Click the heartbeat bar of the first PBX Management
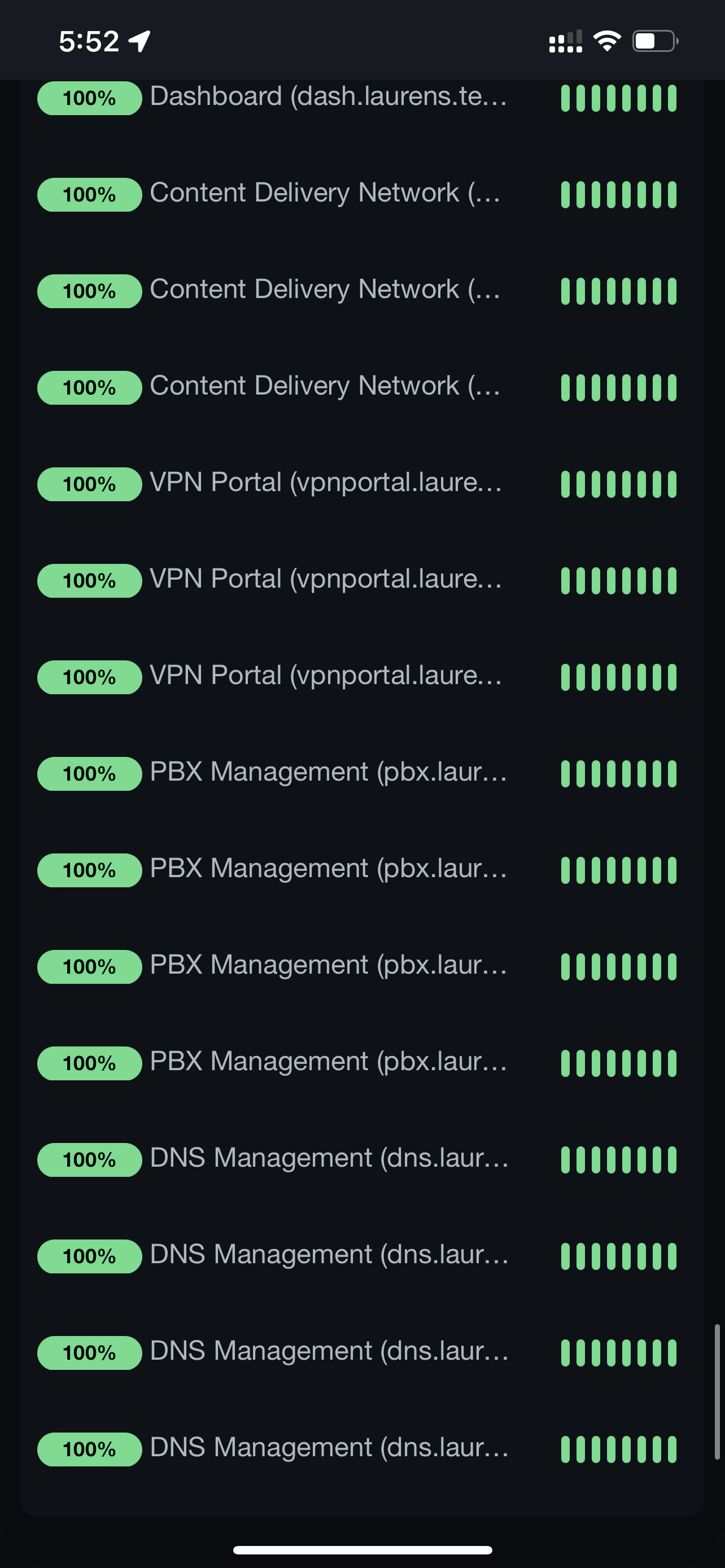Screen dimensions: 725x1568 [617, 773]
